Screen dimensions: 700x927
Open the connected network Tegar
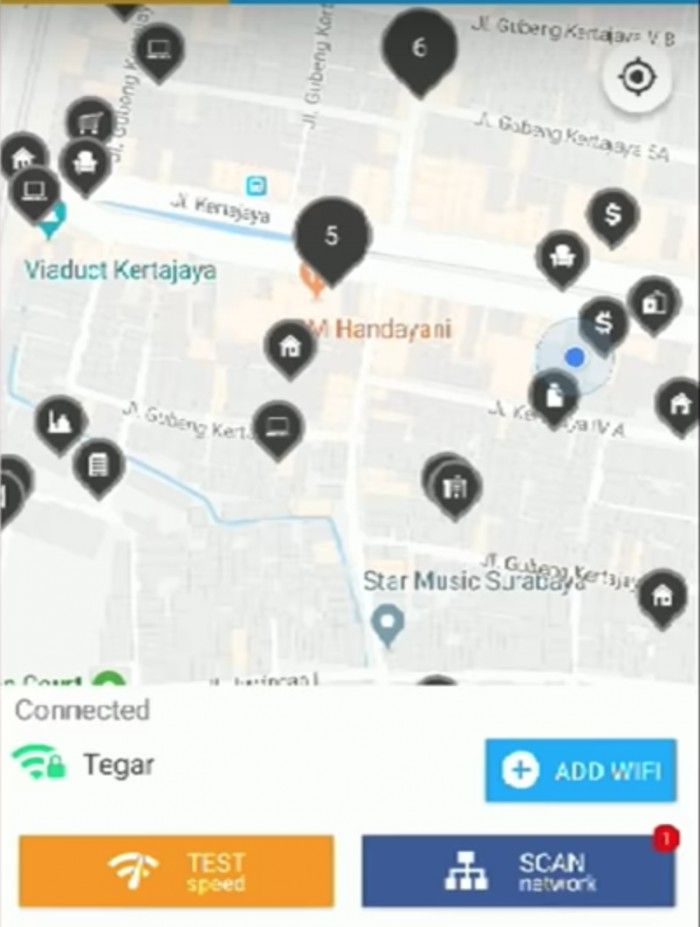(117, 765)
